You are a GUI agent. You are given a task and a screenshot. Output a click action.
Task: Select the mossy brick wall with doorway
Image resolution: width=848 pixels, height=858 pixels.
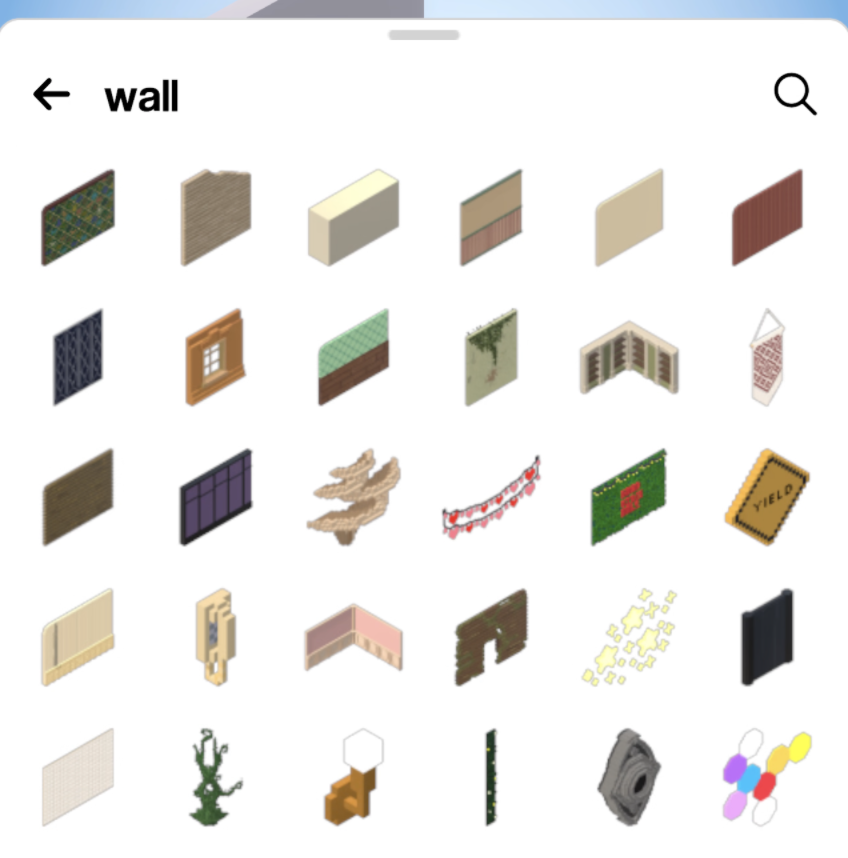(x=490, y=638)
